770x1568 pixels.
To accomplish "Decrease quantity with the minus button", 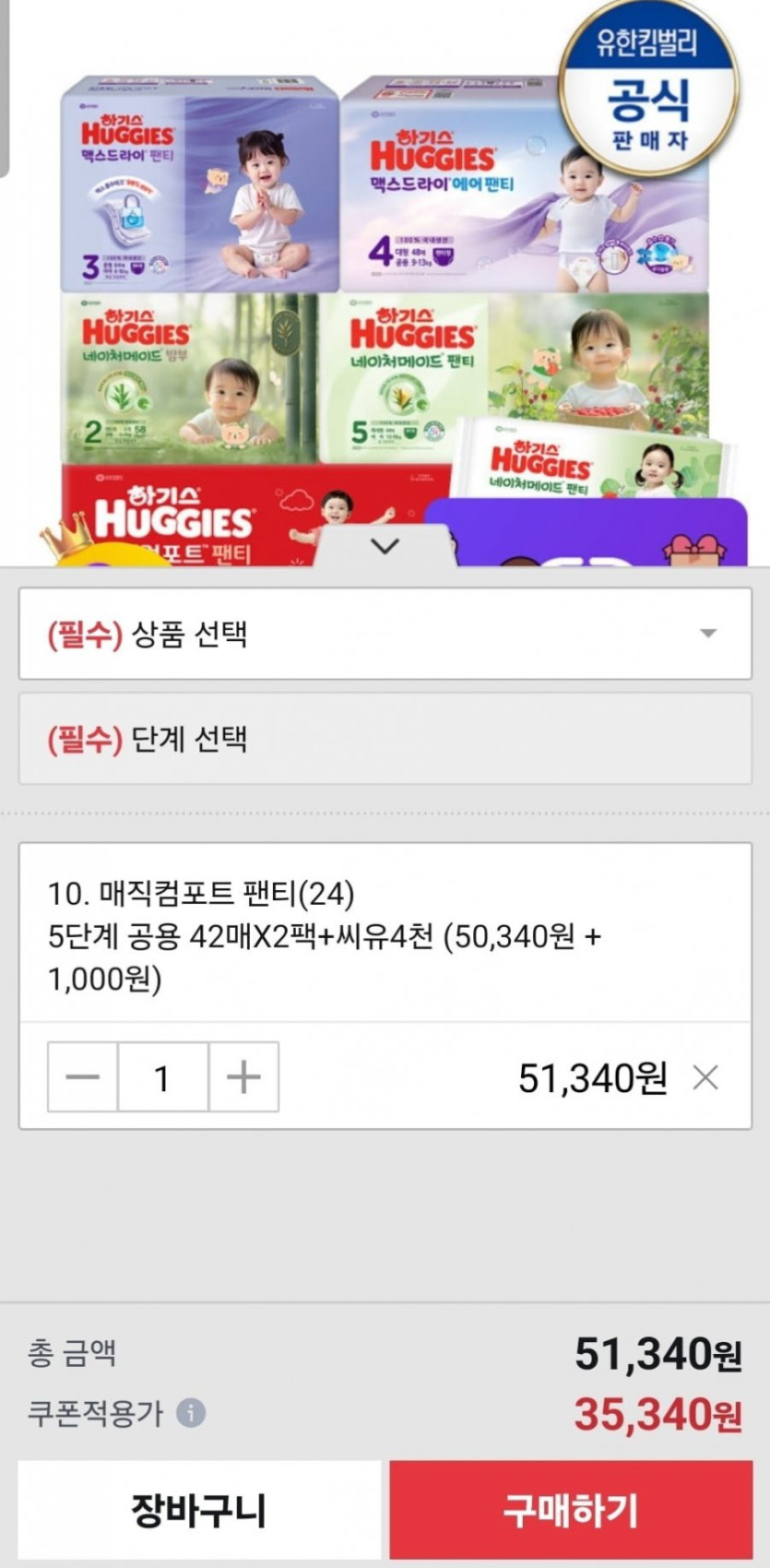I will [x=83, y=1076].
